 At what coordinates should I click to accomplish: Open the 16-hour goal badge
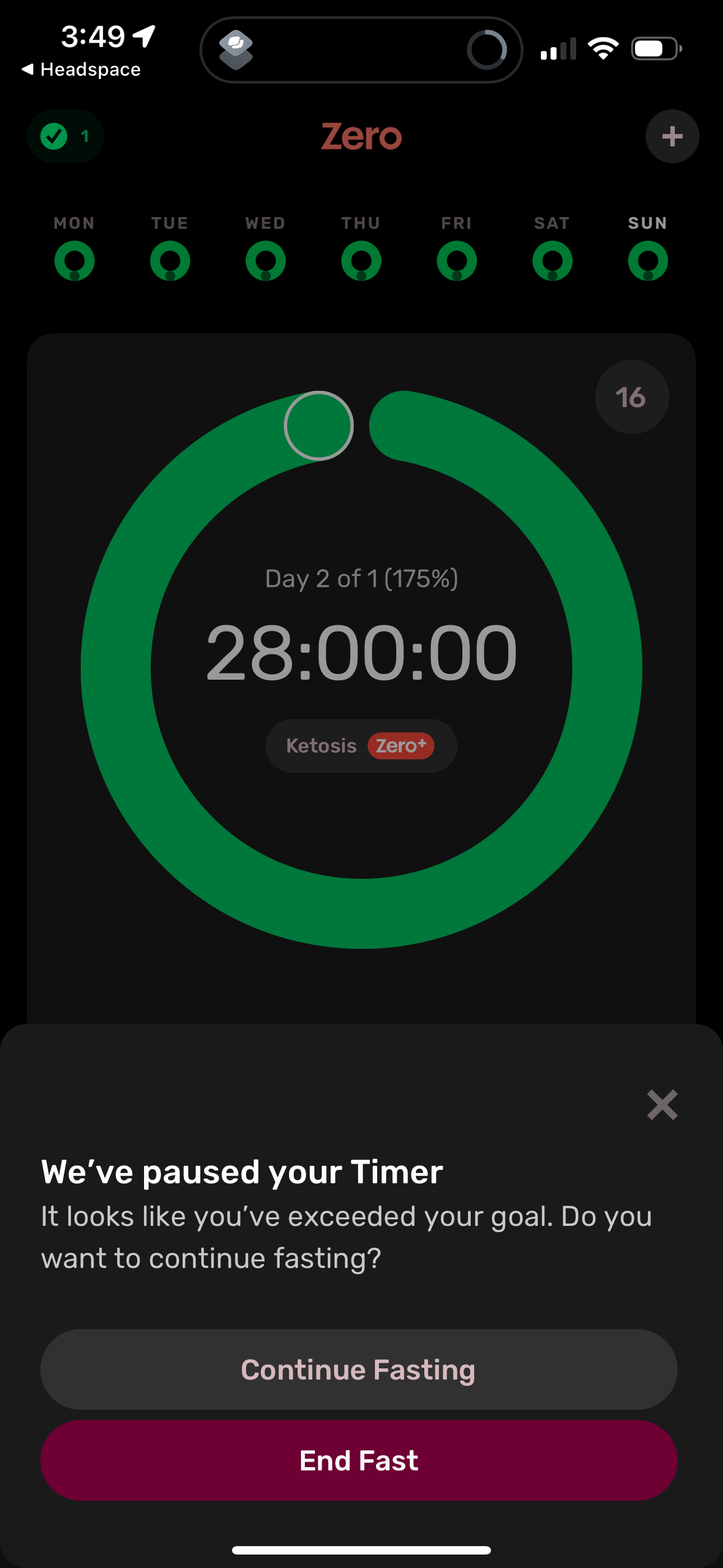632,396
